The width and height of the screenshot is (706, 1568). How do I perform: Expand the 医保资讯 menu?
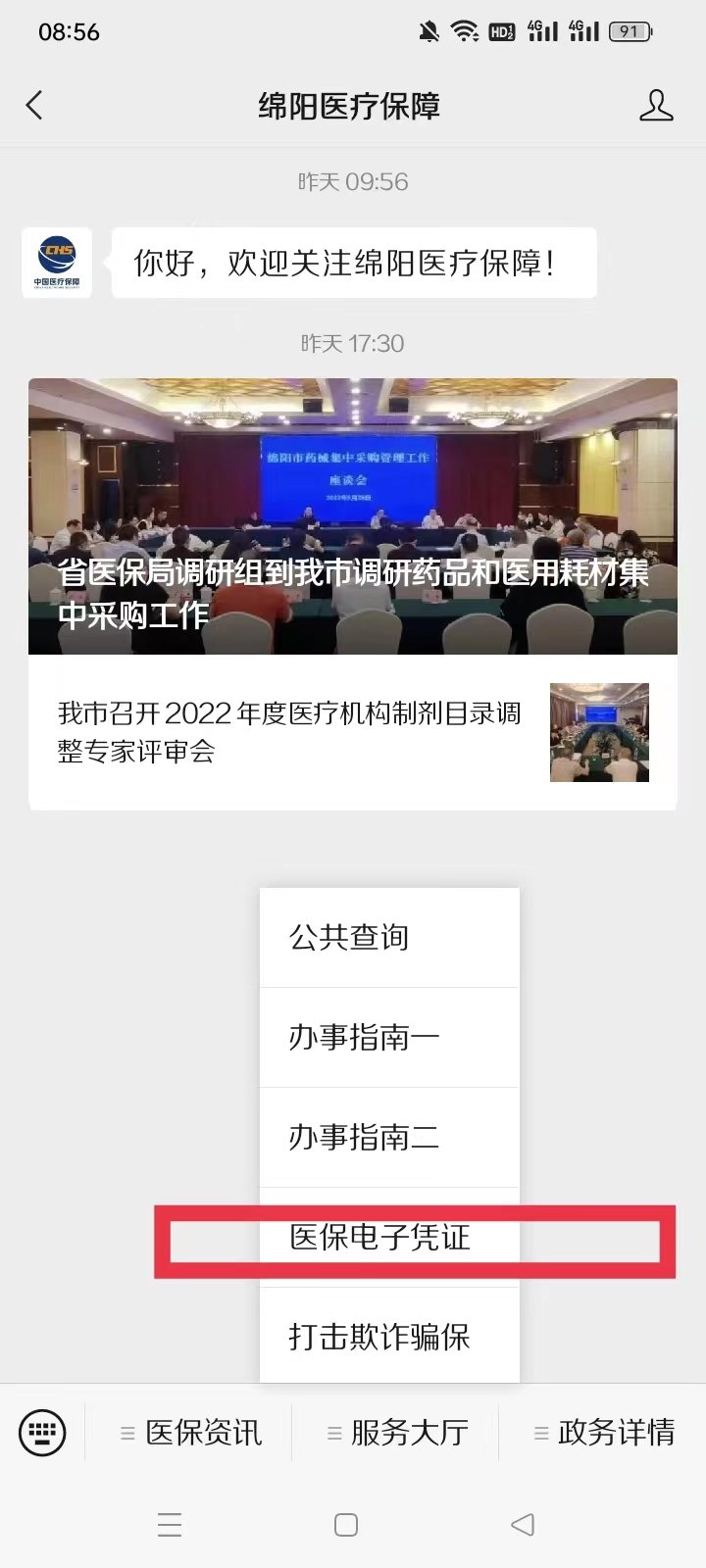[x=193, y=1433]
